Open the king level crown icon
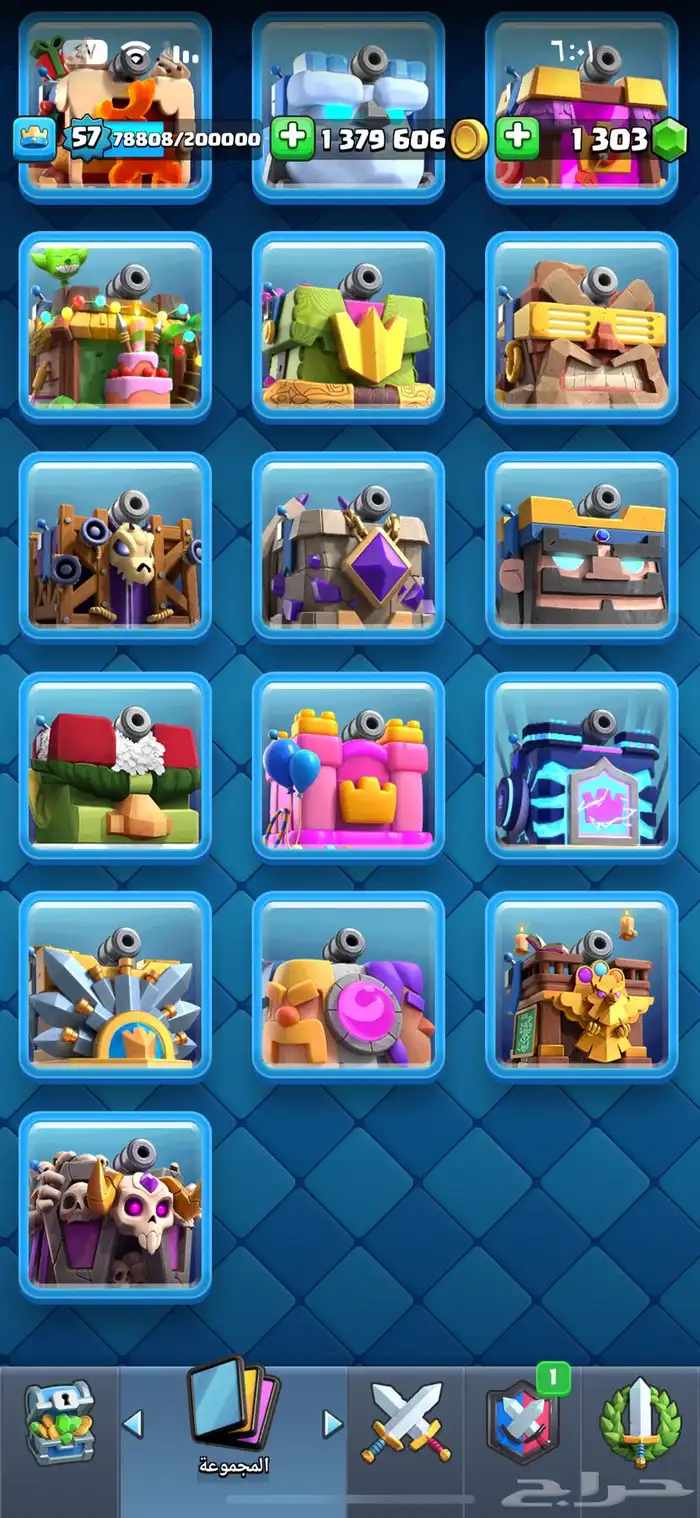 point(34,138)
